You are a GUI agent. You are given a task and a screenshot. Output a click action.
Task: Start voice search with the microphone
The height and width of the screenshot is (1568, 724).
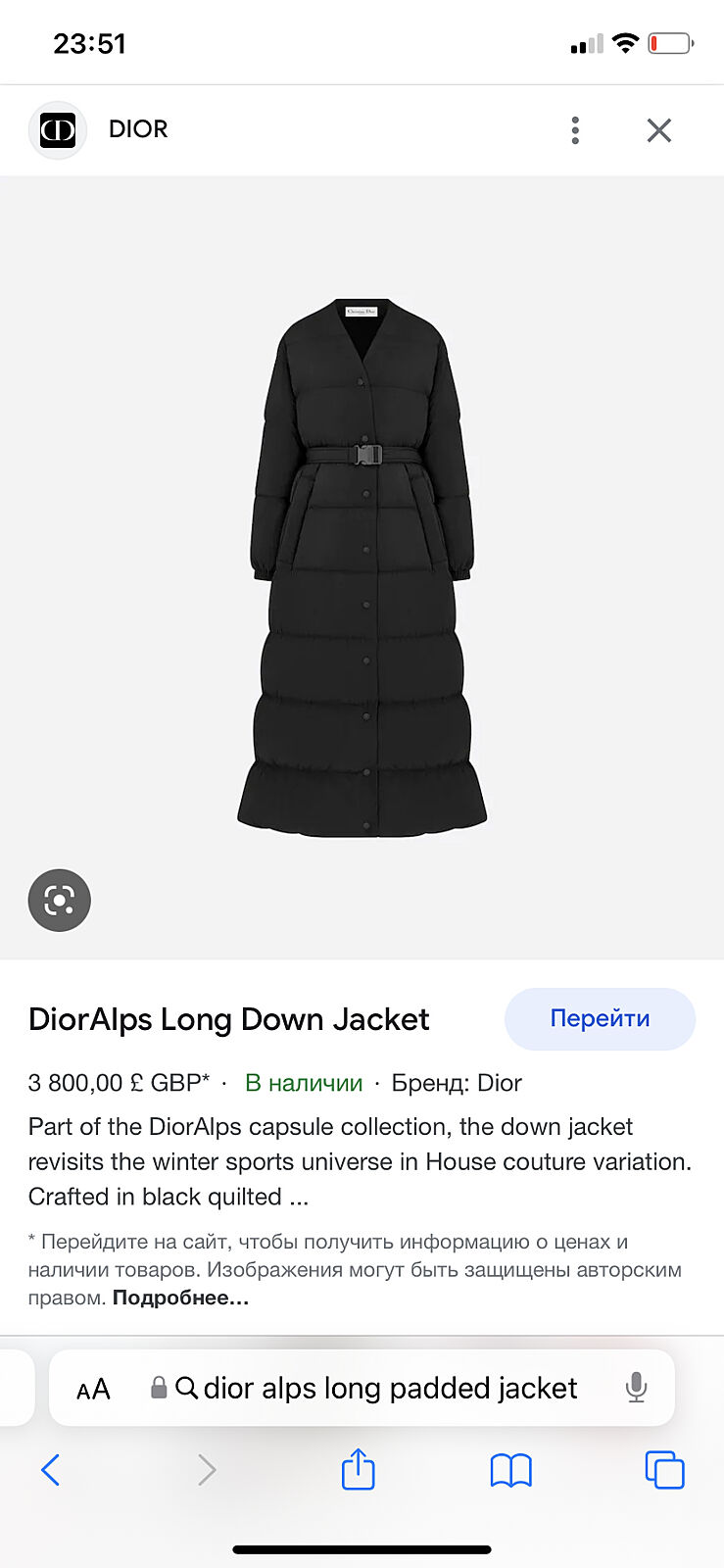coord(636,1388)
